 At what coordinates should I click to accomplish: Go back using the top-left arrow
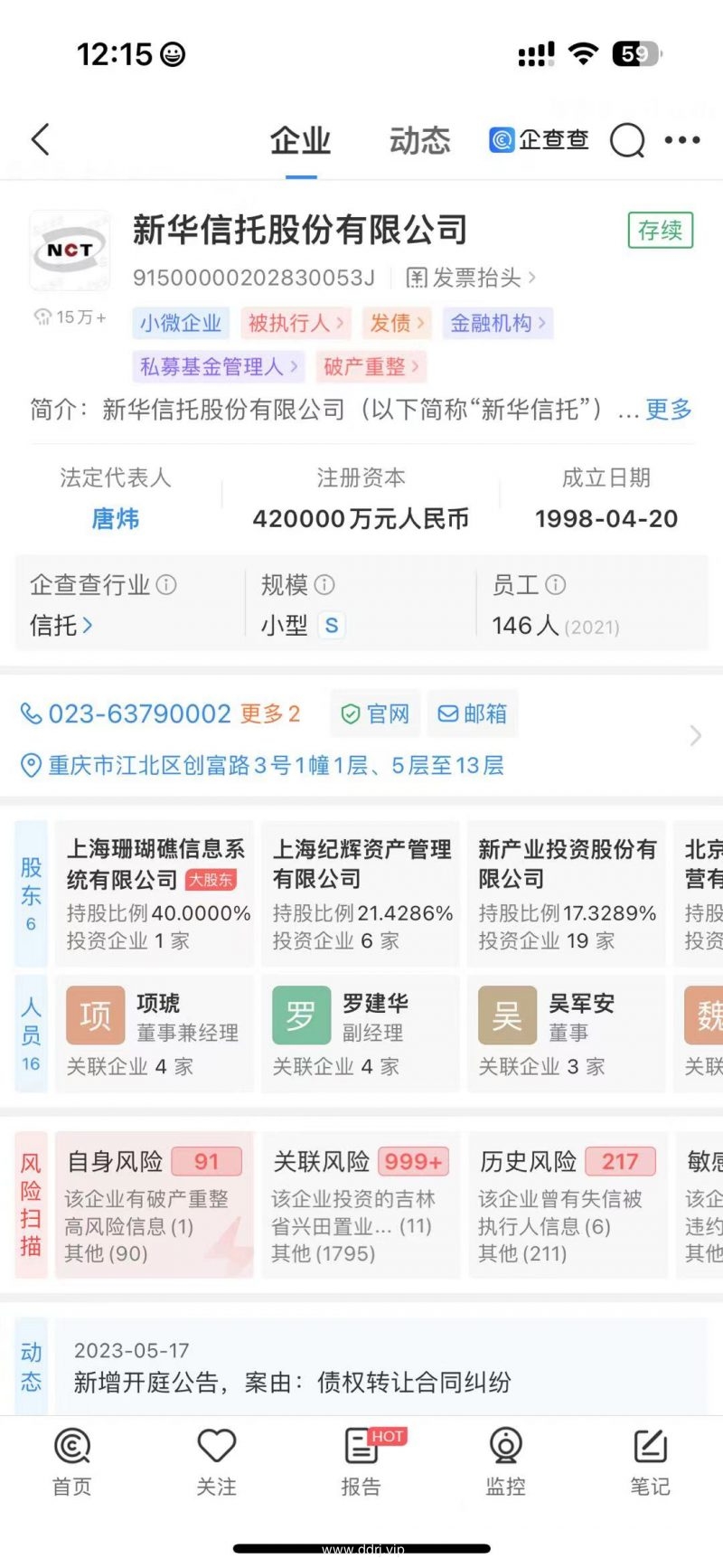point(40,140)
